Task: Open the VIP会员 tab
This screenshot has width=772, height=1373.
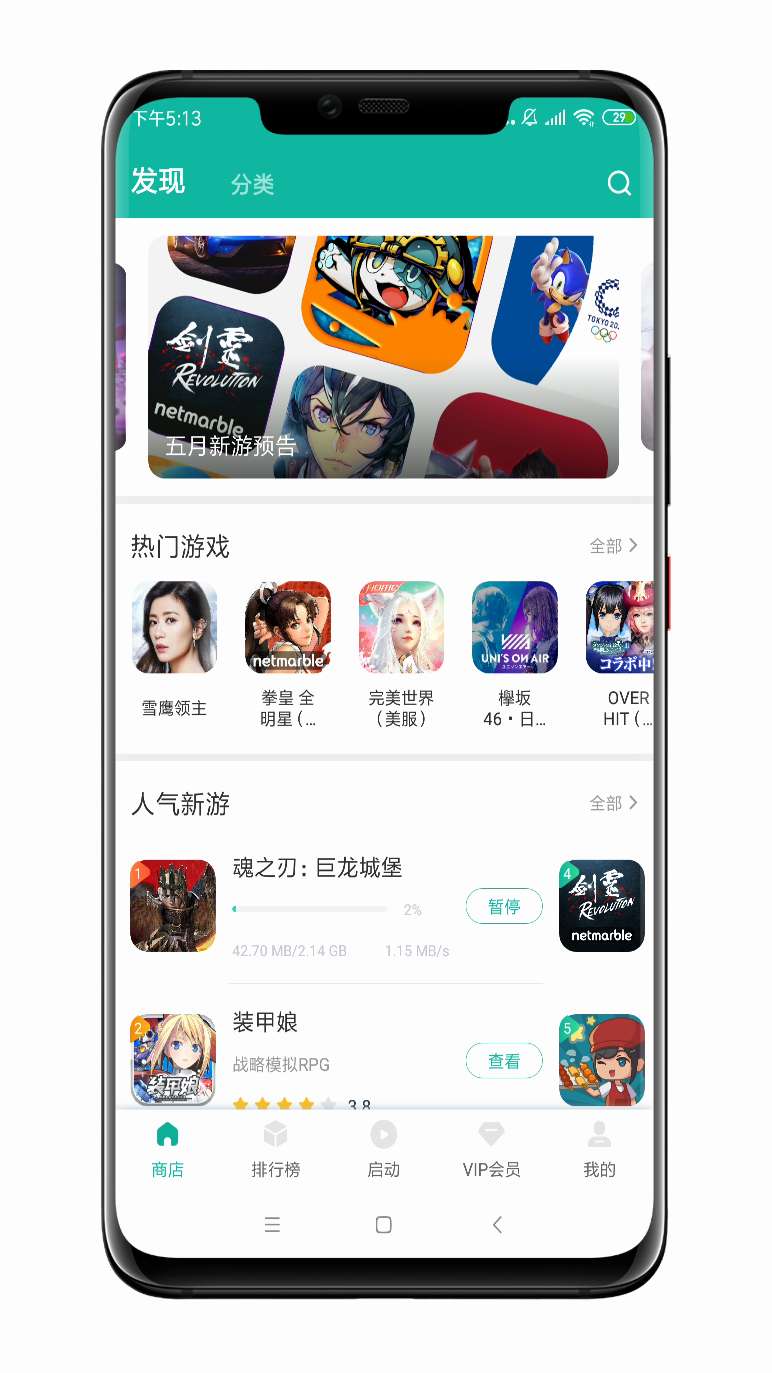Action: [491, 1150]
